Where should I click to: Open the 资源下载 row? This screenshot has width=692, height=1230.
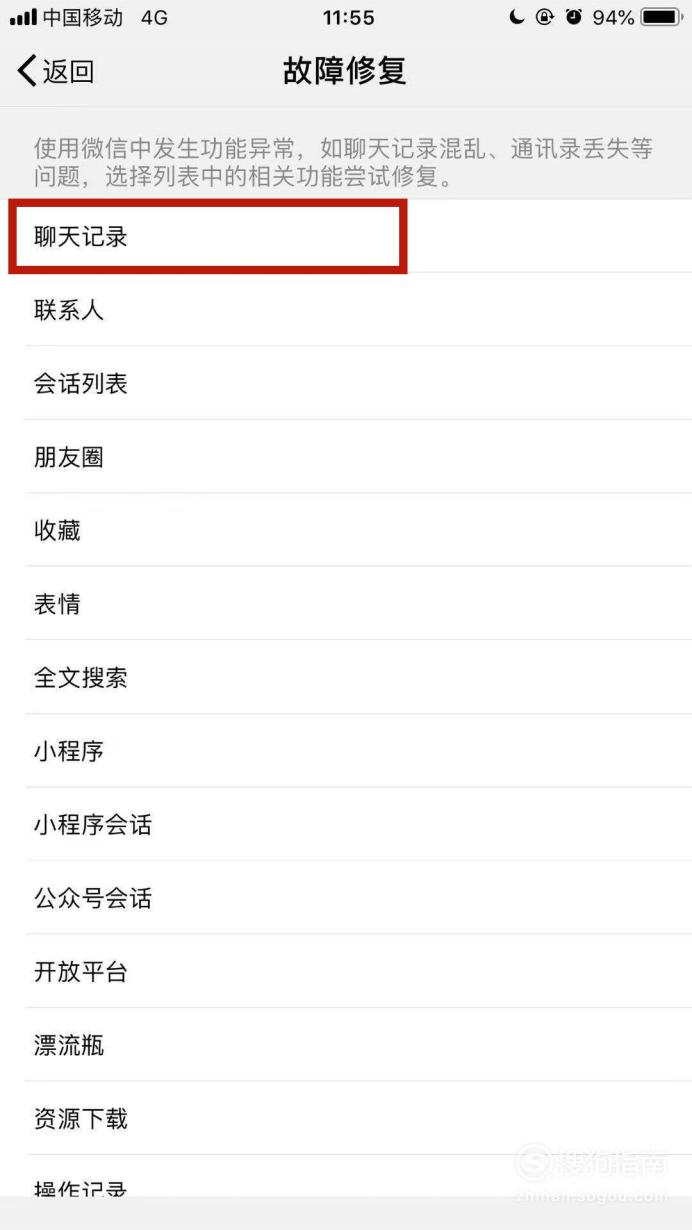point(346,1118)
